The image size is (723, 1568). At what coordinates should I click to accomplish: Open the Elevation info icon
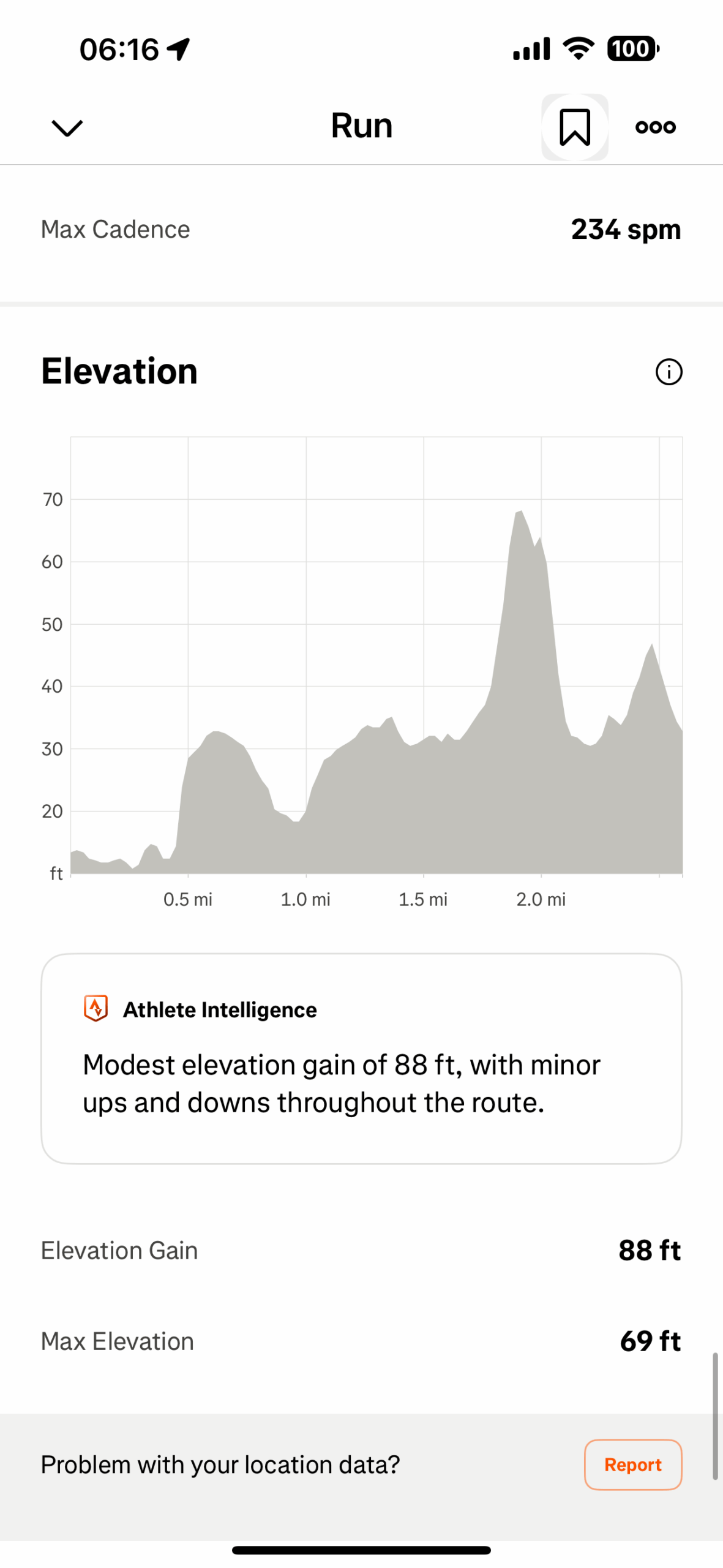669,372
